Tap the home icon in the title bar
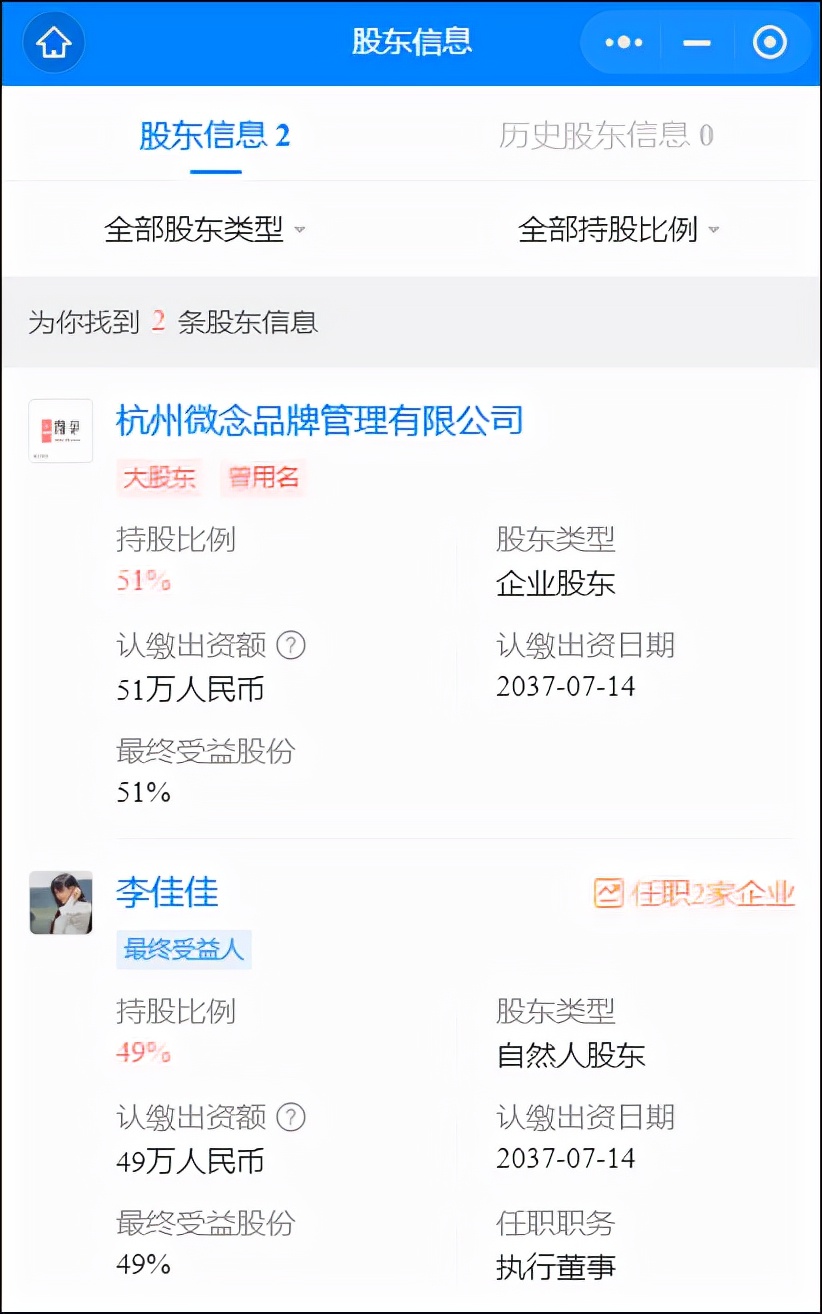Screen dimensions: 822x1314 point(53,42)
